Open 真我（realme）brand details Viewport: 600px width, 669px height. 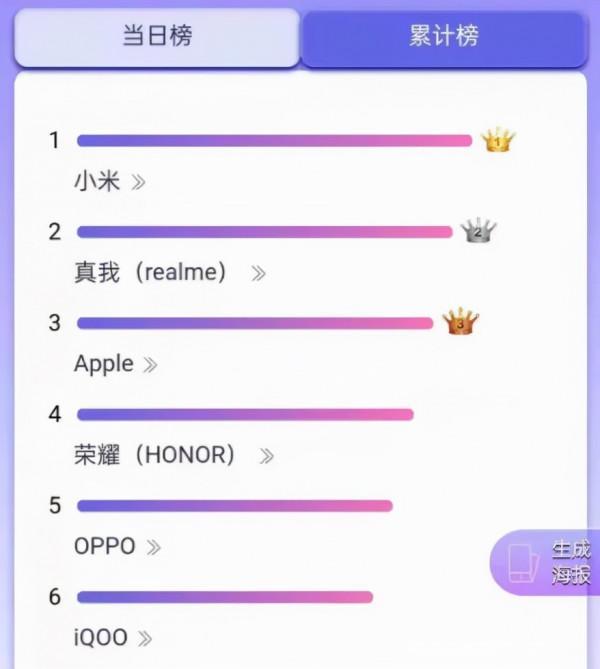coord(170,272)
